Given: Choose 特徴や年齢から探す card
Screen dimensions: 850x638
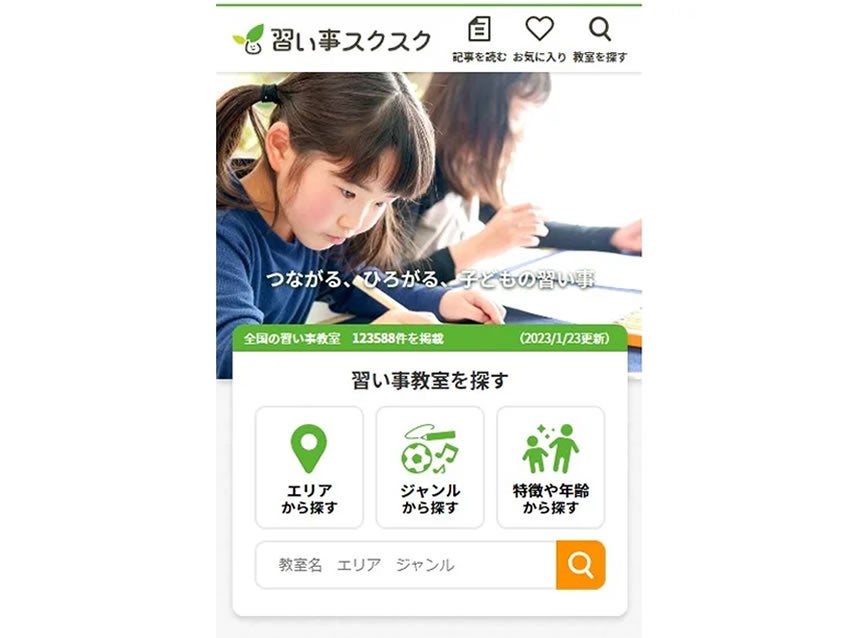Looking at the screenshot, I should 550,467.
